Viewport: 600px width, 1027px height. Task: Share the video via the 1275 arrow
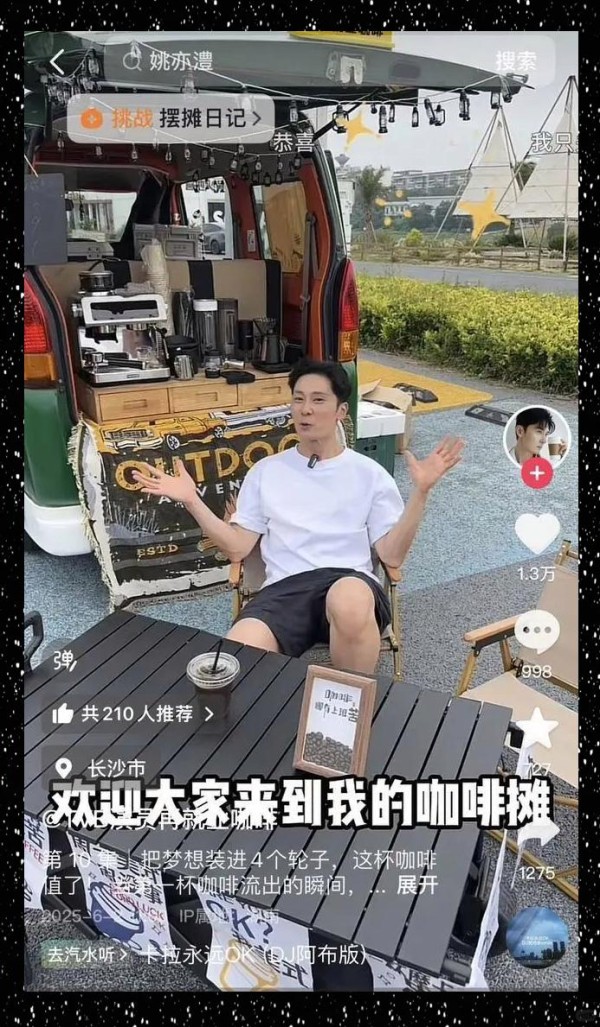(537, 829)
